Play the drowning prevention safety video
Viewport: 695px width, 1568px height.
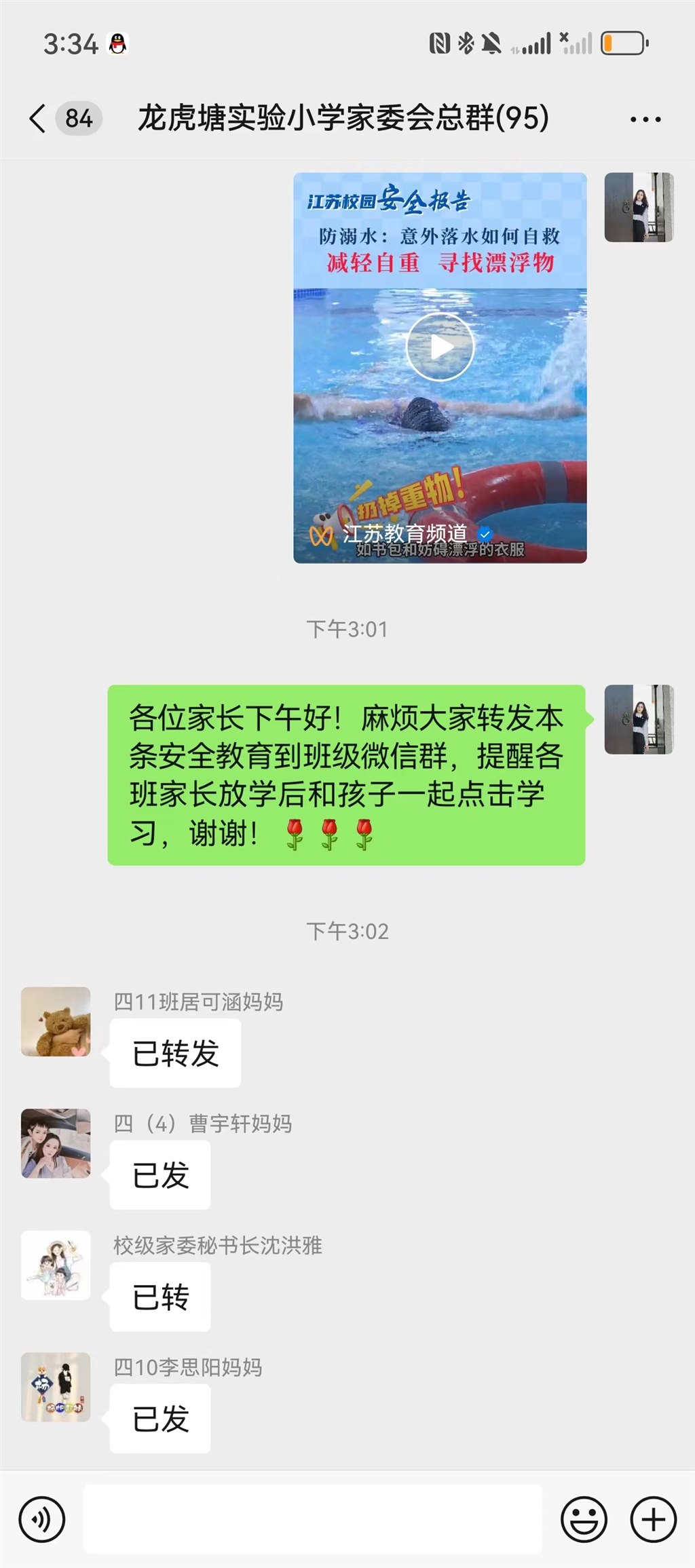(440, 347)
